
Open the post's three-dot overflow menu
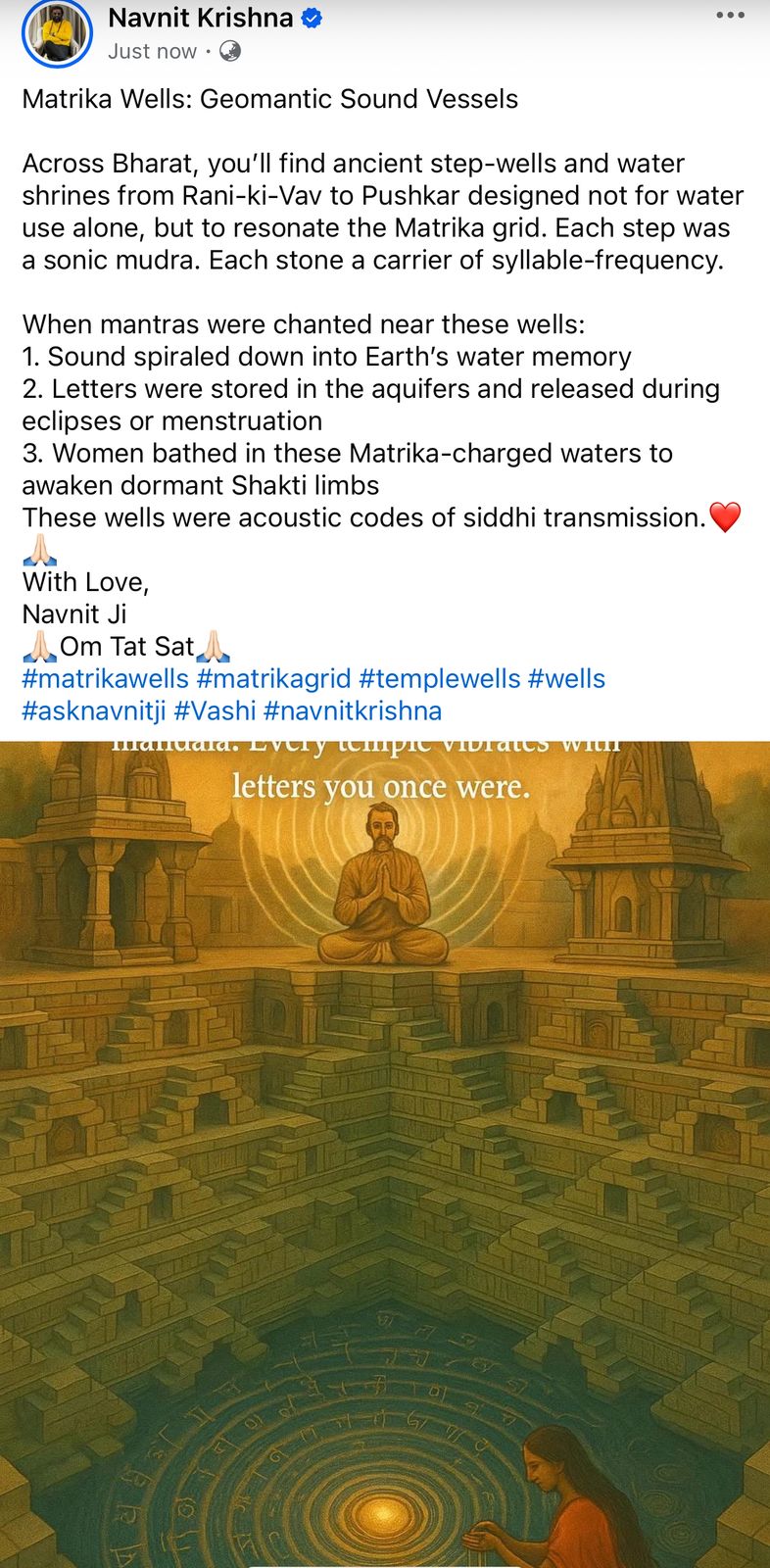[x=730, y=16]
